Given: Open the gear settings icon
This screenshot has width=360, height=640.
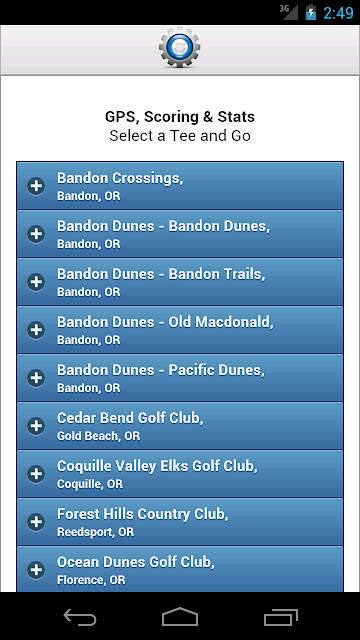Looking at the screenshot, I should (x=180, y=48).
